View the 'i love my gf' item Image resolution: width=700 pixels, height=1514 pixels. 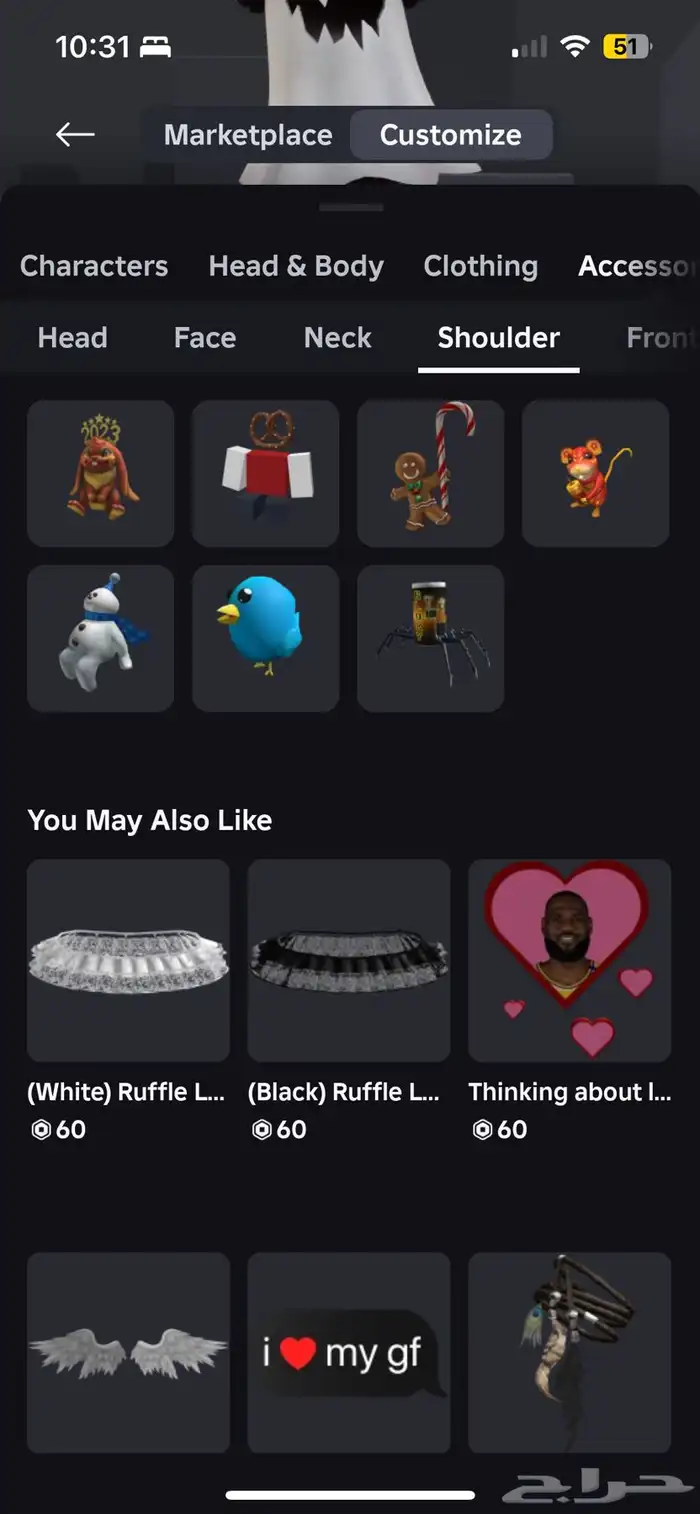click(348, 1352)
